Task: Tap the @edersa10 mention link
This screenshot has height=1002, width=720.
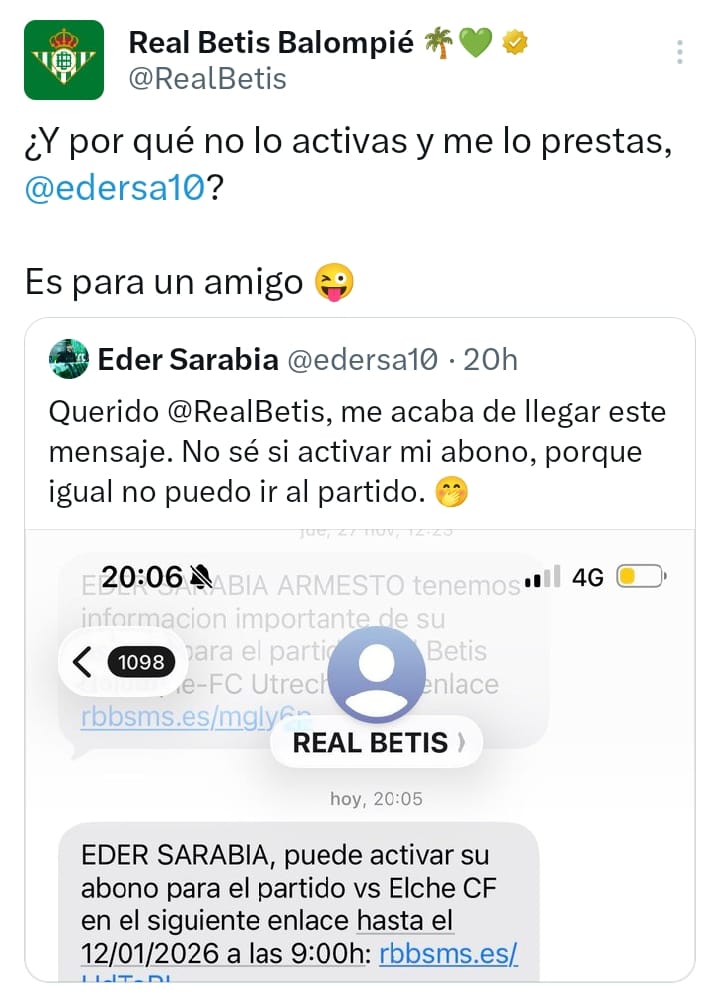Action: (x=114, y=187)
